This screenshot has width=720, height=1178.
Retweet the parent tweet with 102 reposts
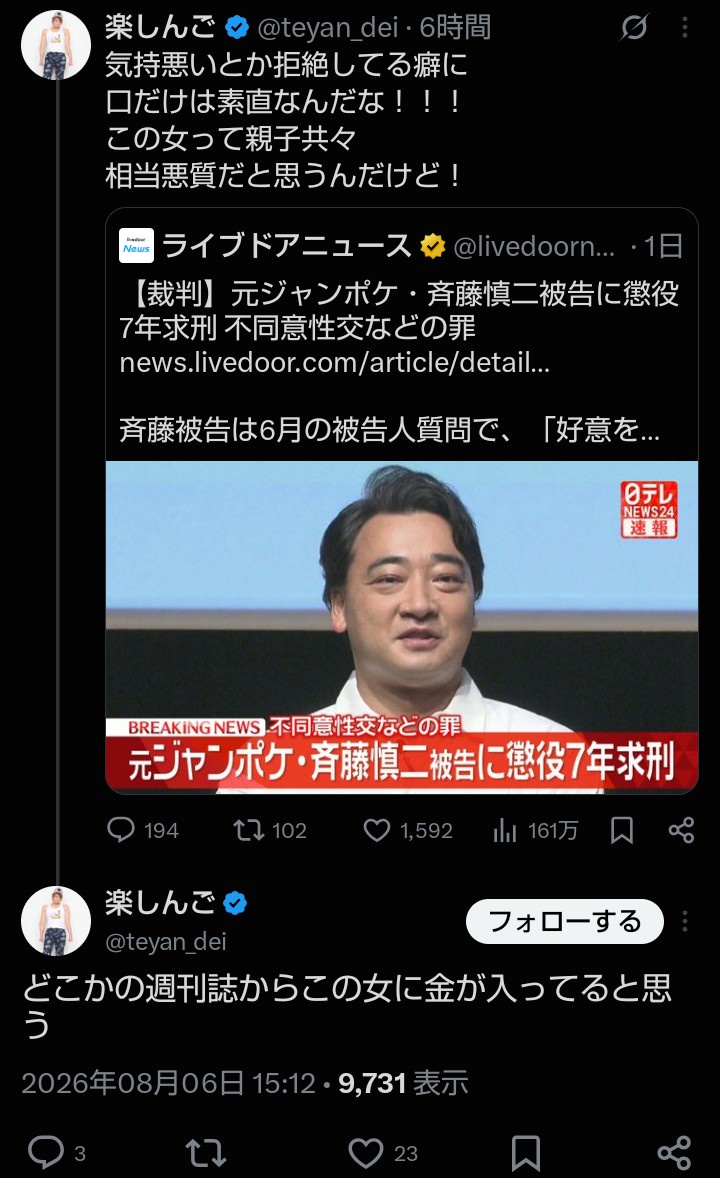[x=270, y=830]
